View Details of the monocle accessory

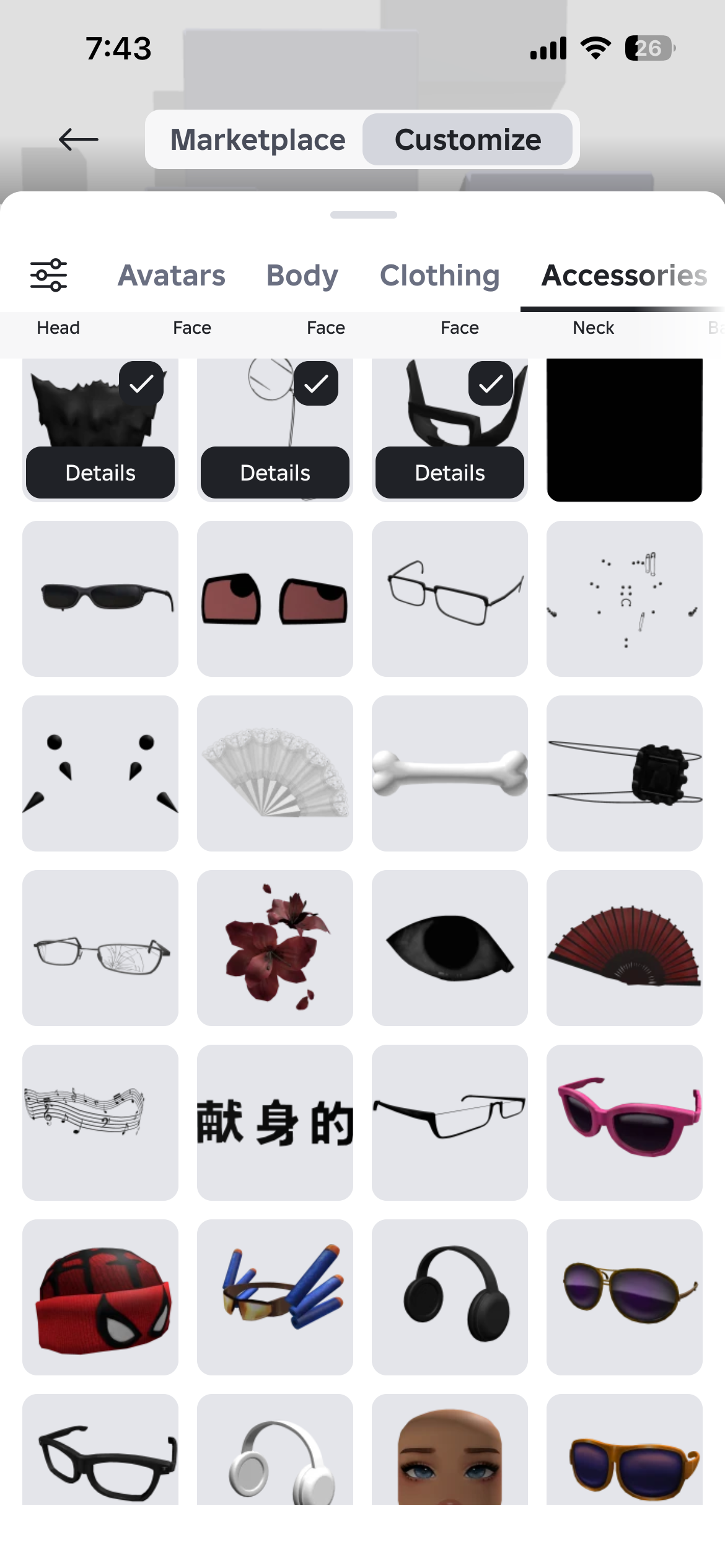[275, 473]
